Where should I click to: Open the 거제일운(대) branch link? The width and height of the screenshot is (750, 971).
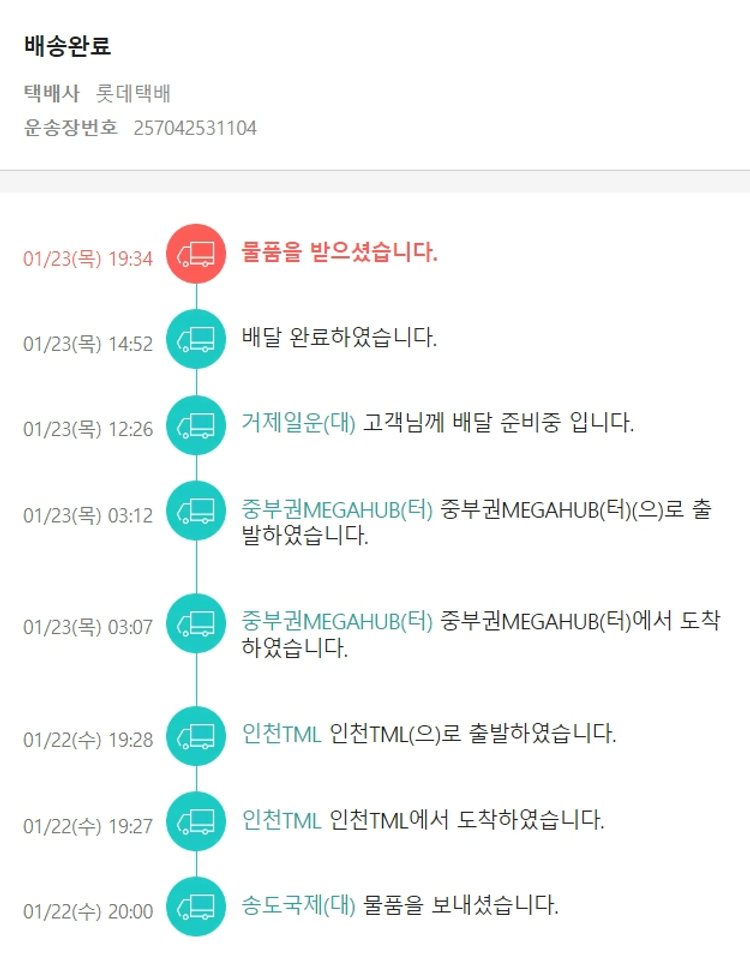tap(298, 423)
